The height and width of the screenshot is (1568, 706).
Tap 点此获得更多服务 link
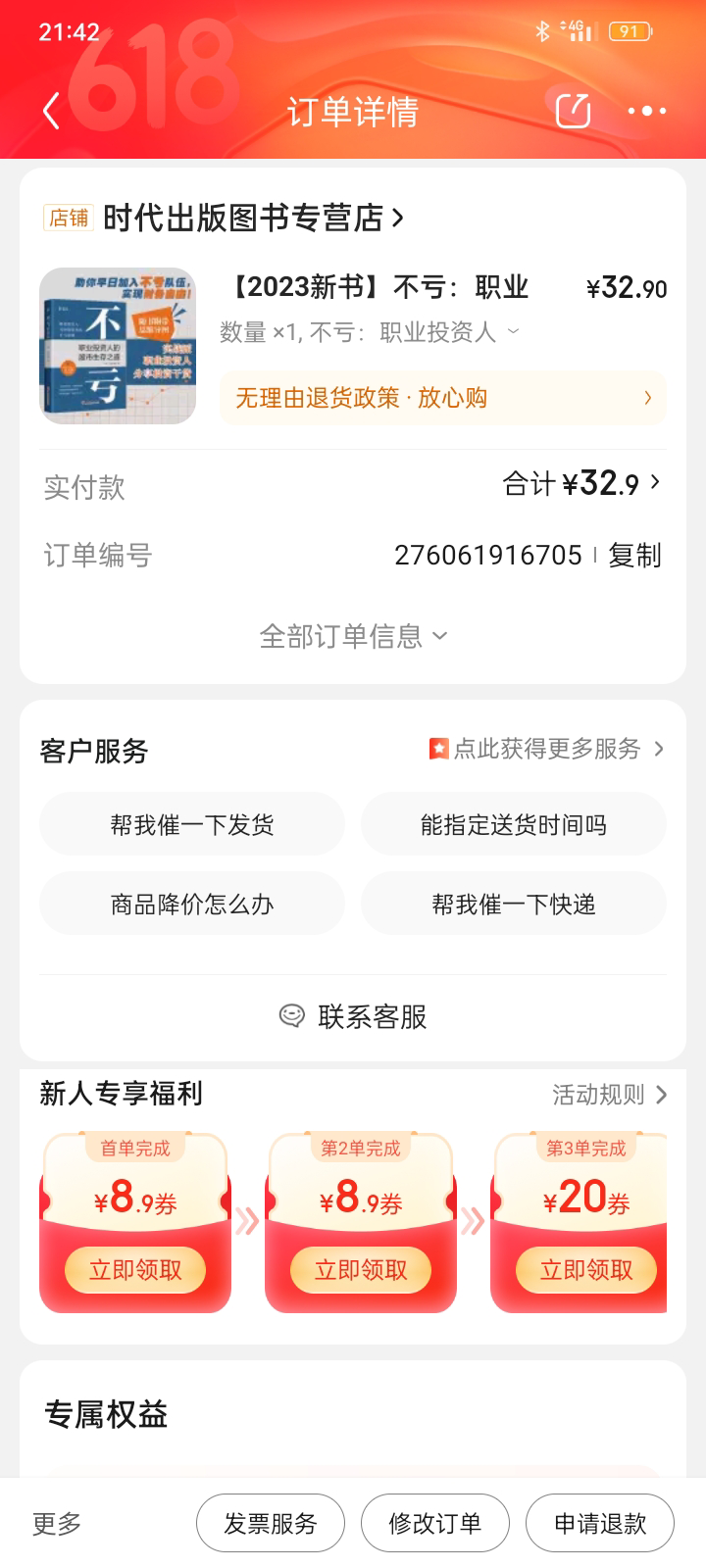[x=546, y=750]
